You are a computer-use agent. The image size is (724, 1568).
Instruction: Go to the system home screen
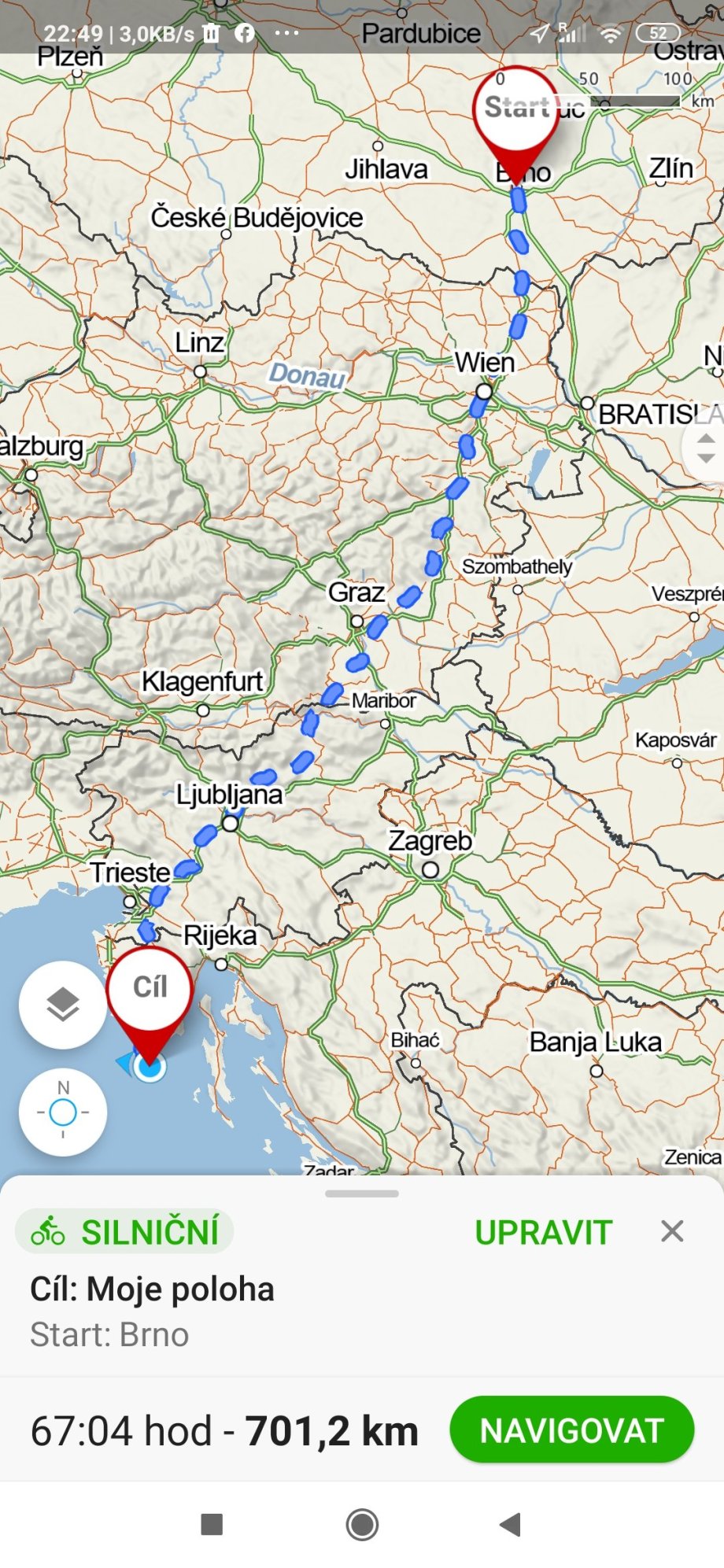(x=362, y=1525)
